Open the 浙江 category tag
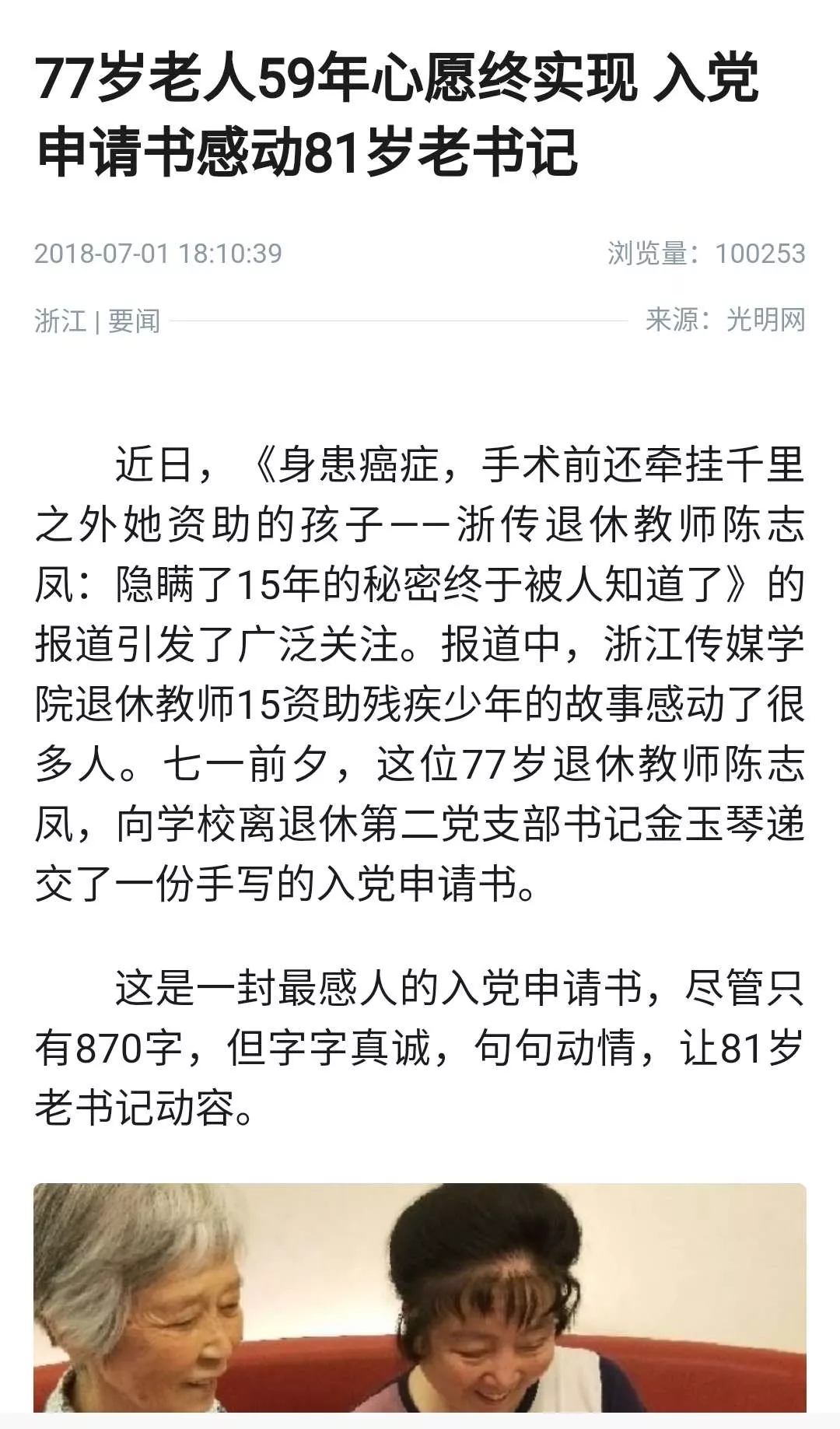Image resolution: width=840 pixels, height=1429 pixels. tap(60, 320)
